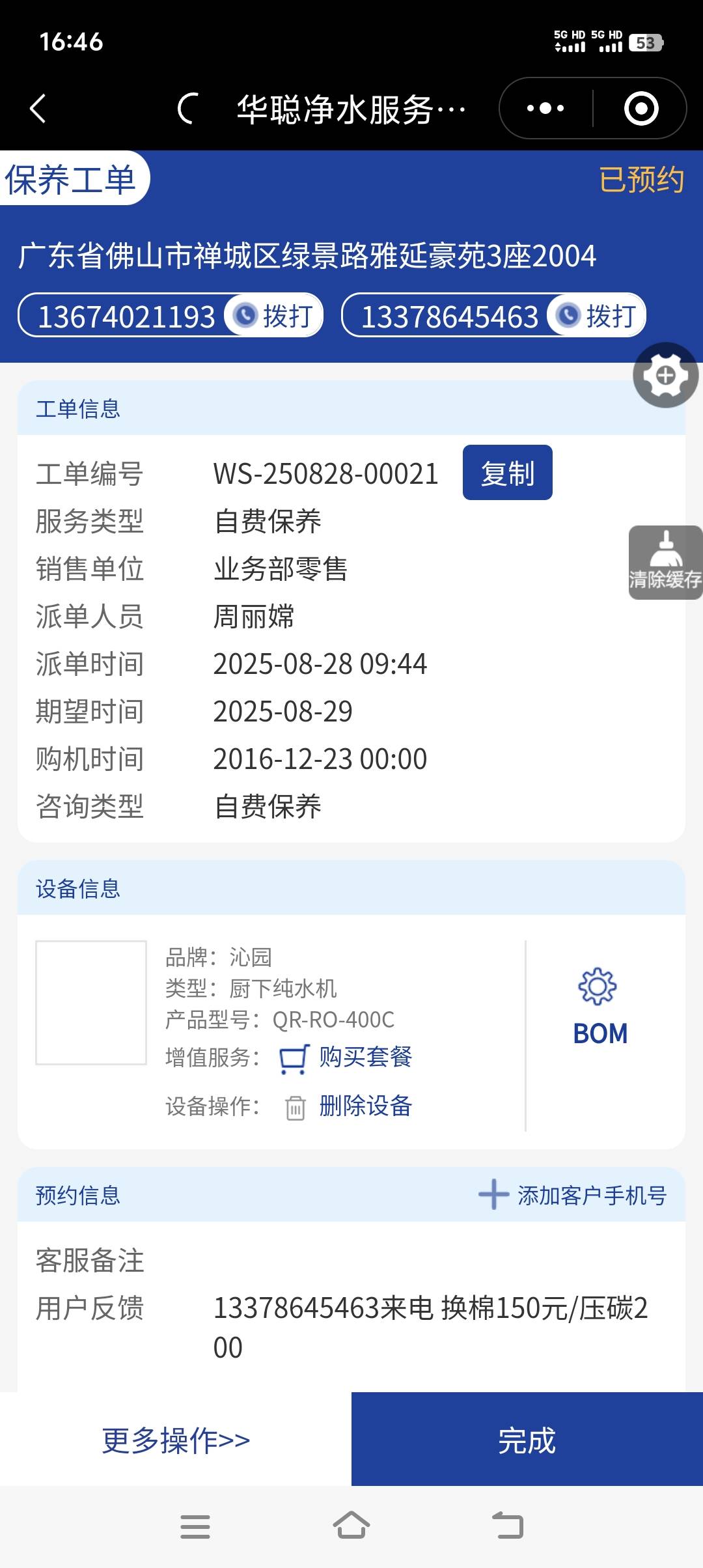Go to the system home screen

click(x=351, y=1526)
